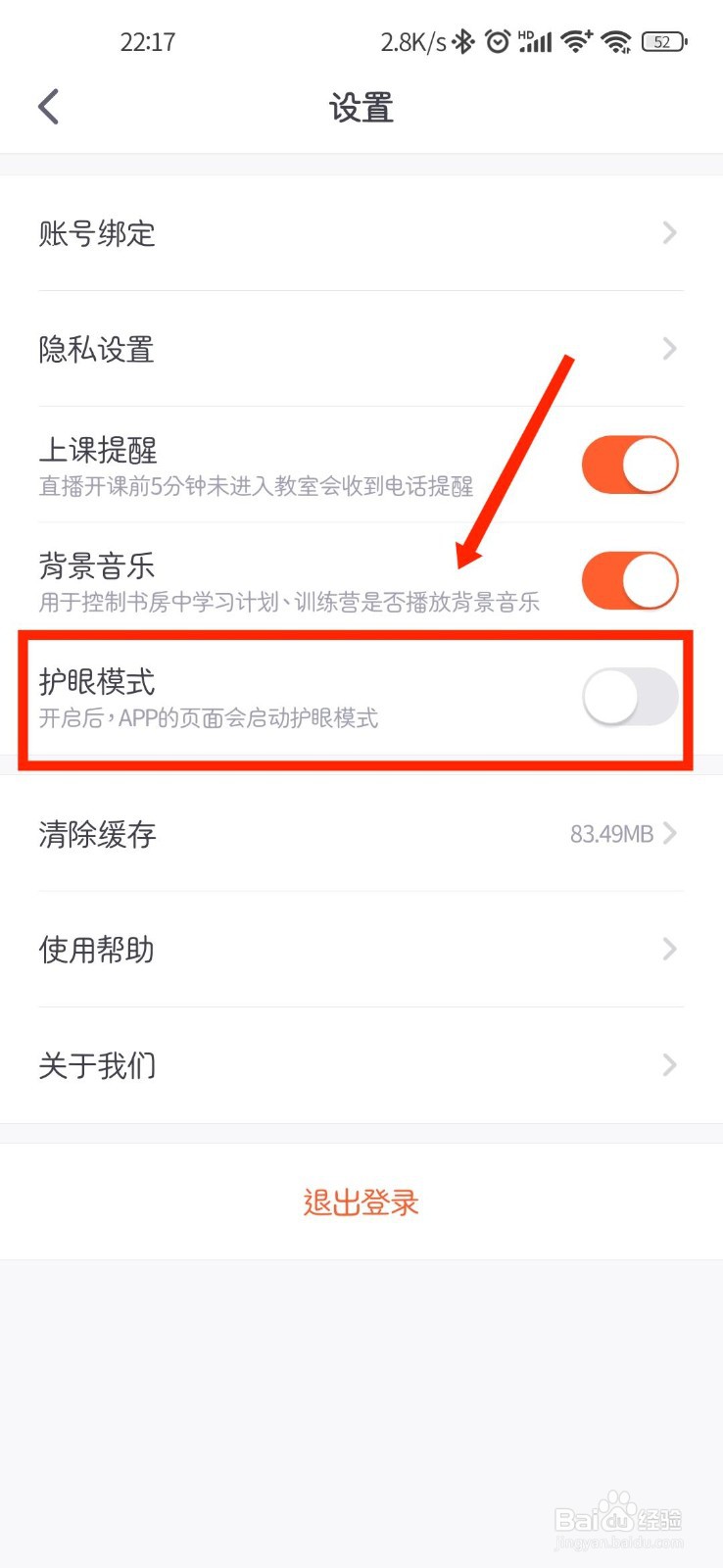Tap the battery level indicator showing 52
The image size is (723, 1568).
pos(662,41)
